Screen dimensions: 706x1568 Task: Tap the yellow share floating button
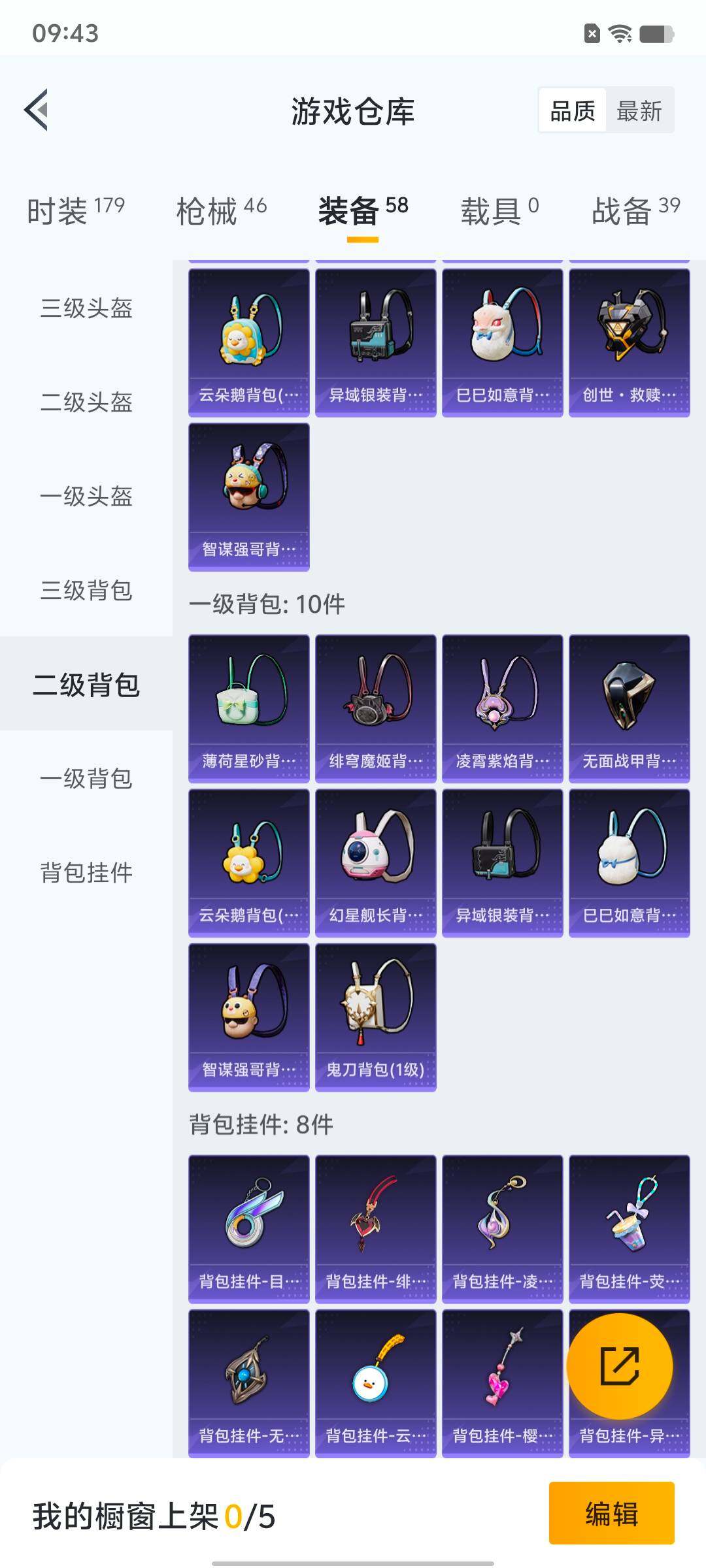[x=619, y=1366]
